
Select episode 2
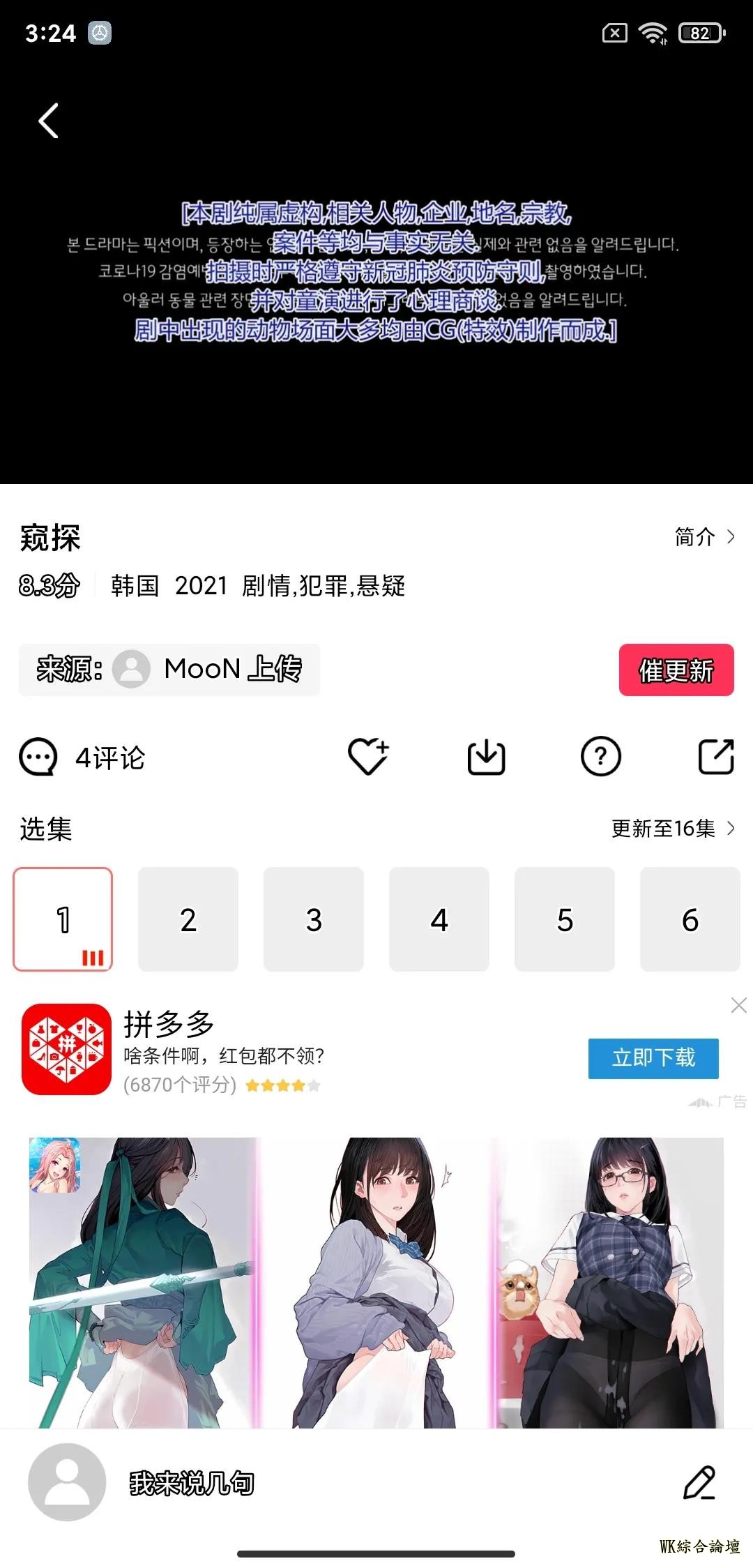pyautogui.click(x=188, y=919)
